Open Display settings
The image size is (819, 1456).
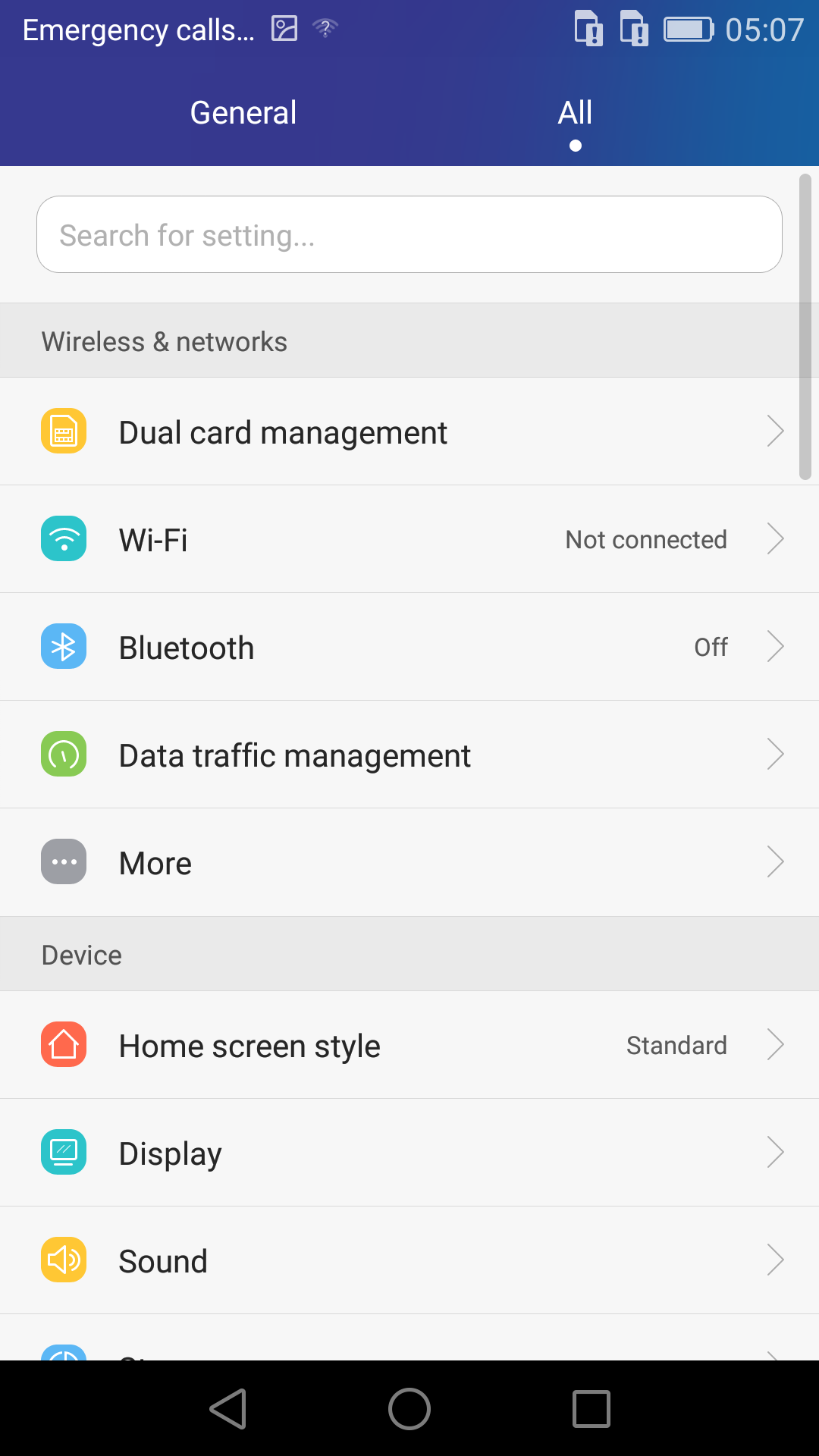pyautogui.click(x=409, y=1153)
